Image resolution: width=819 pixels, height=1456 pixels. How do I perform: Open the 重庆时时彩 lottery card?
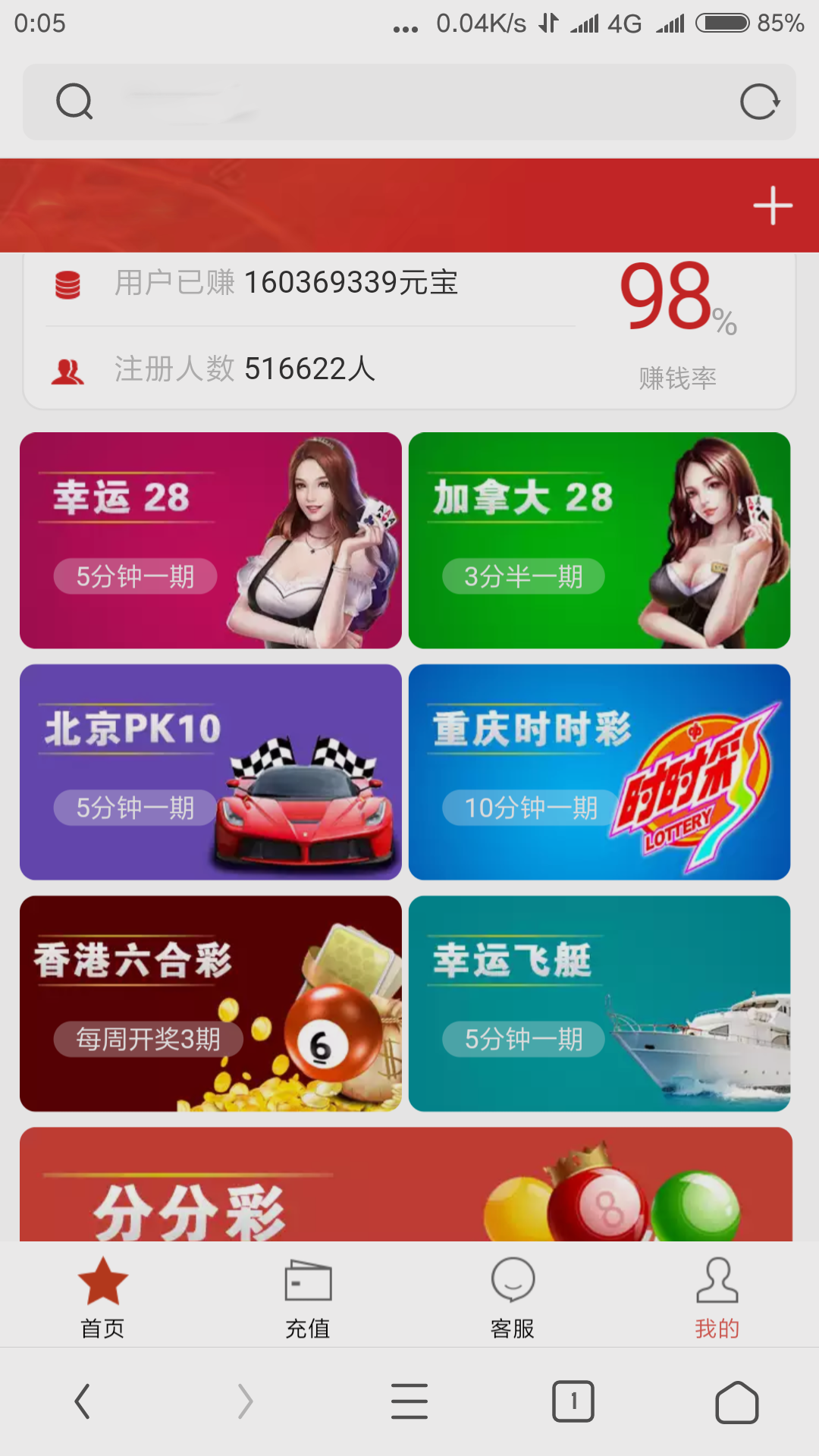point(599,772)
